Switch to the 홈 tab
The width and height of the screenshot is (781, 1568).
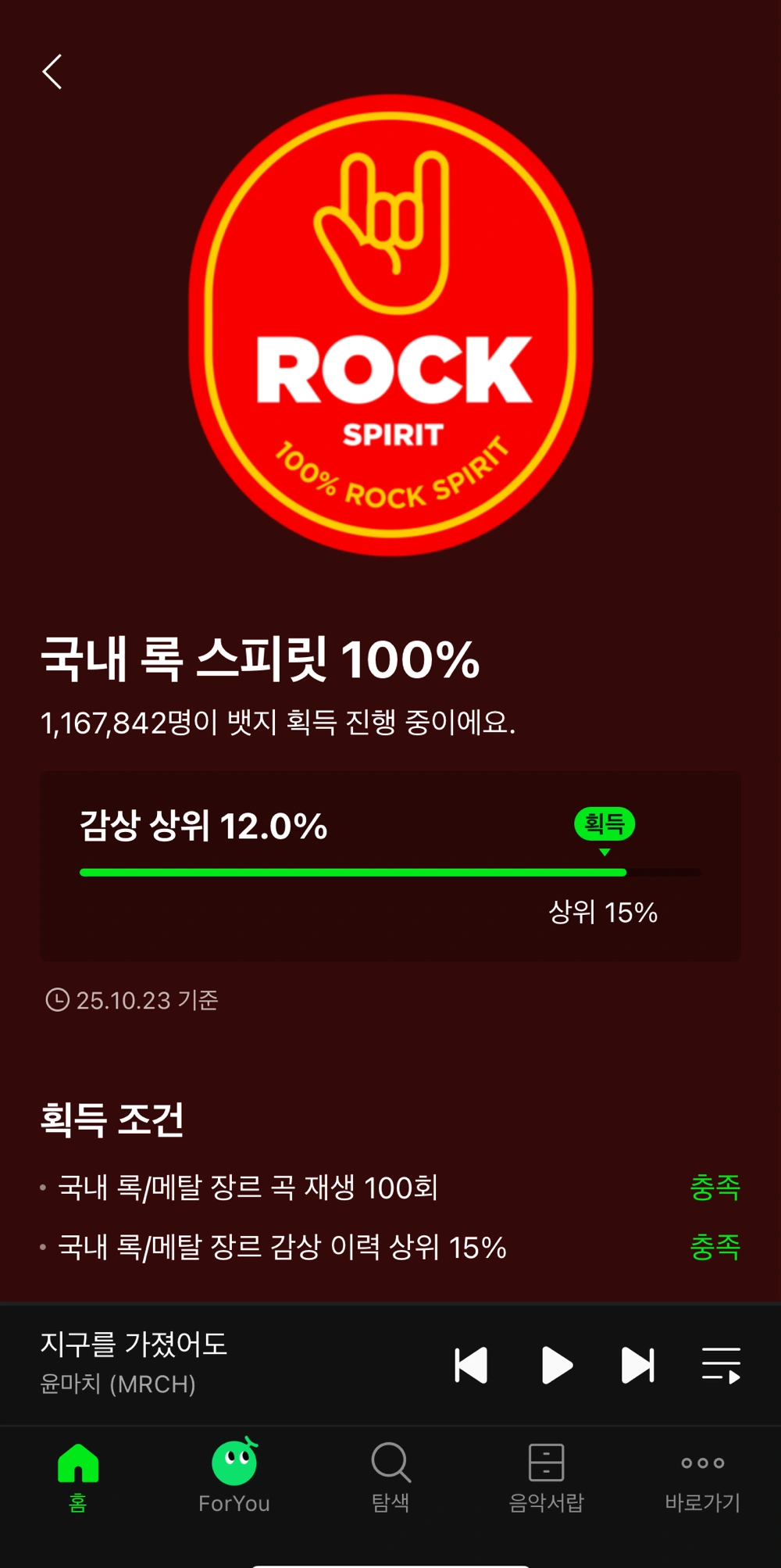click(78, 1476)
